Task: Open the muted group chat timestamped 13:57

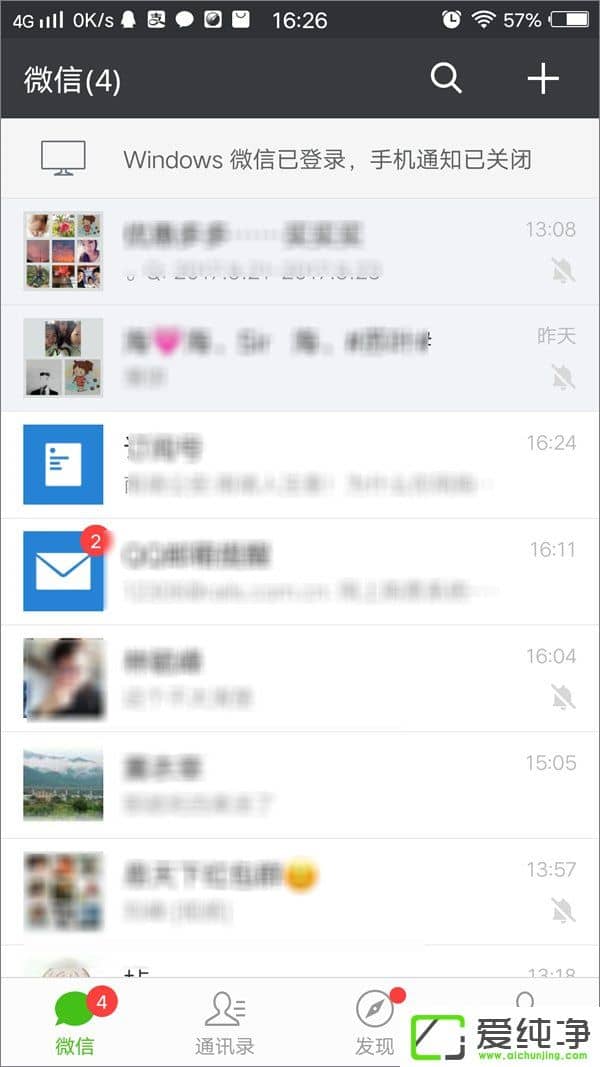Action: point(300,891)
